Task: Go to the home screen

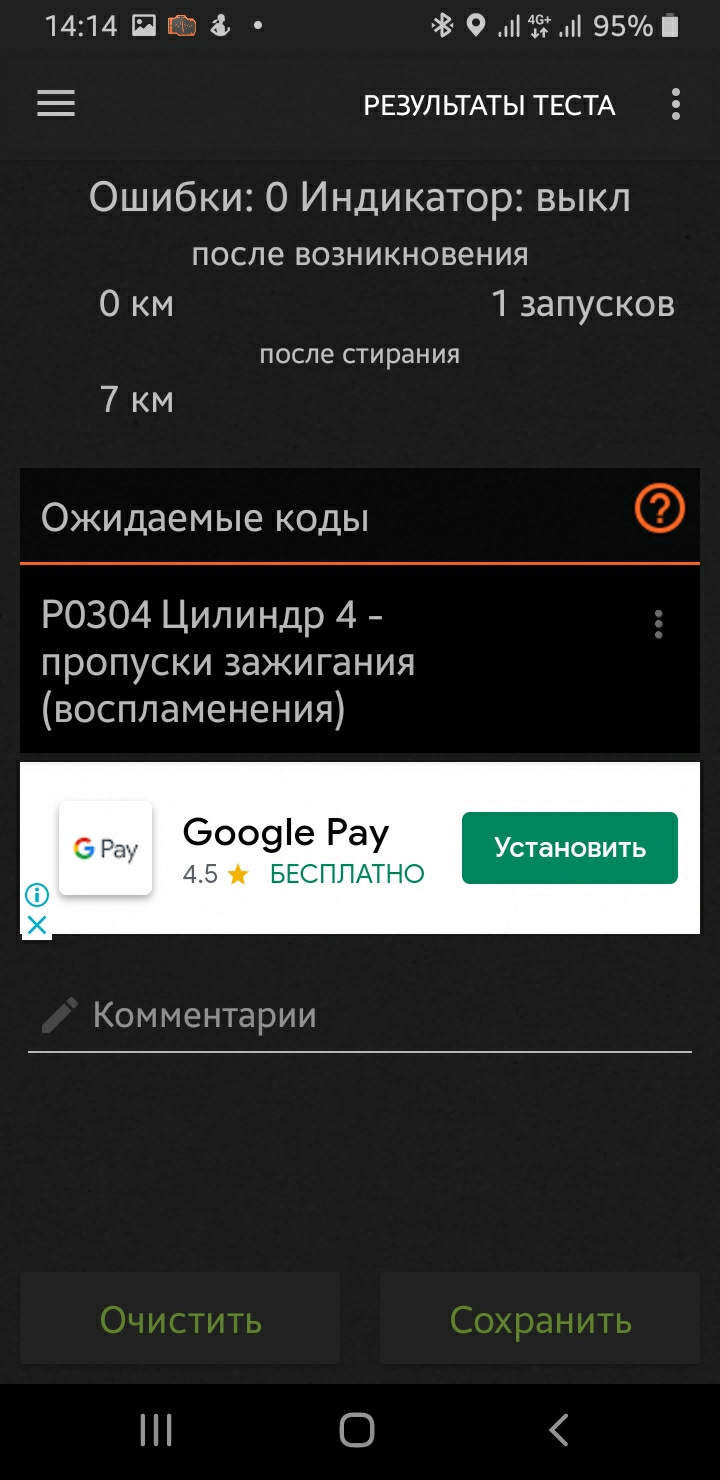Action: pos(357,1430)
